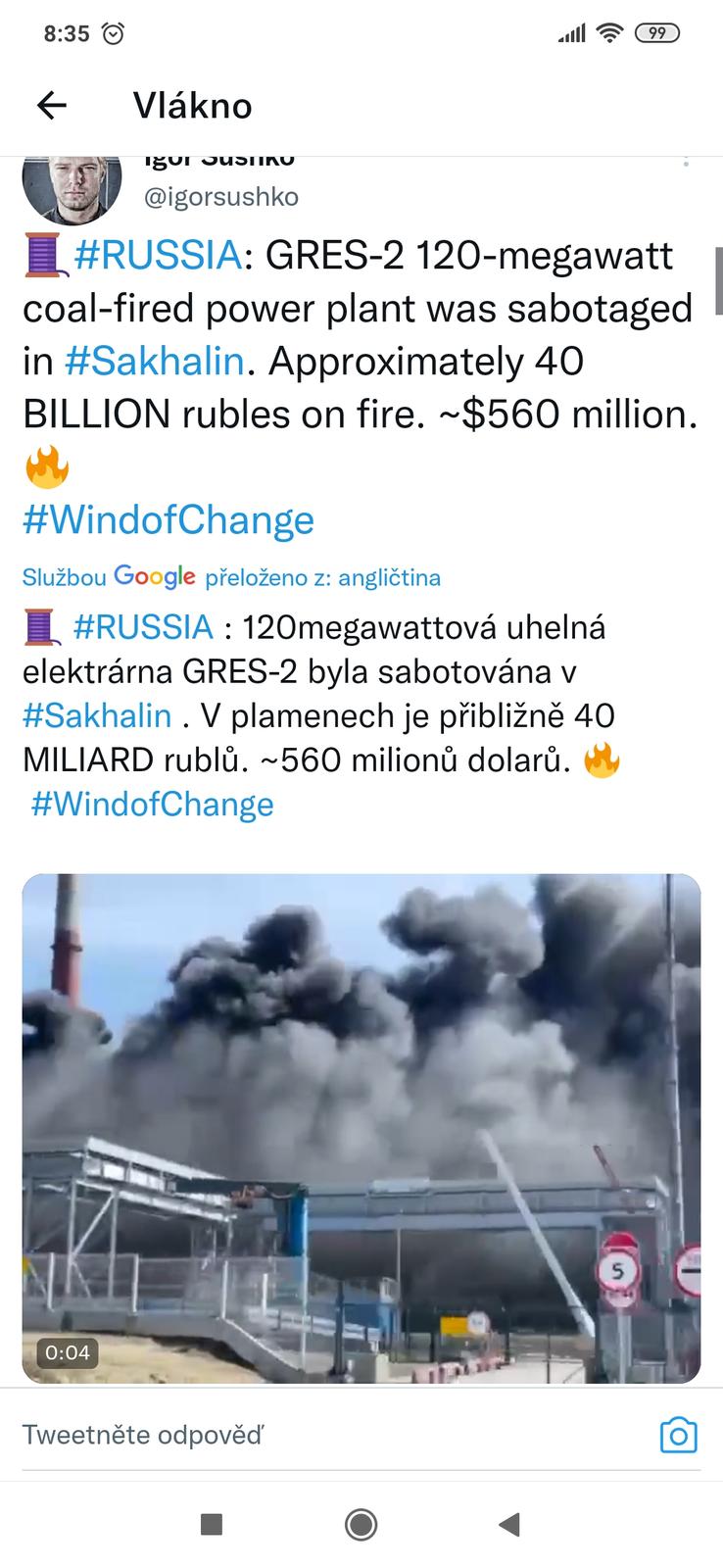Tap the system home button
This screenshot has height=1568, width=723.
click(361, 1525)
